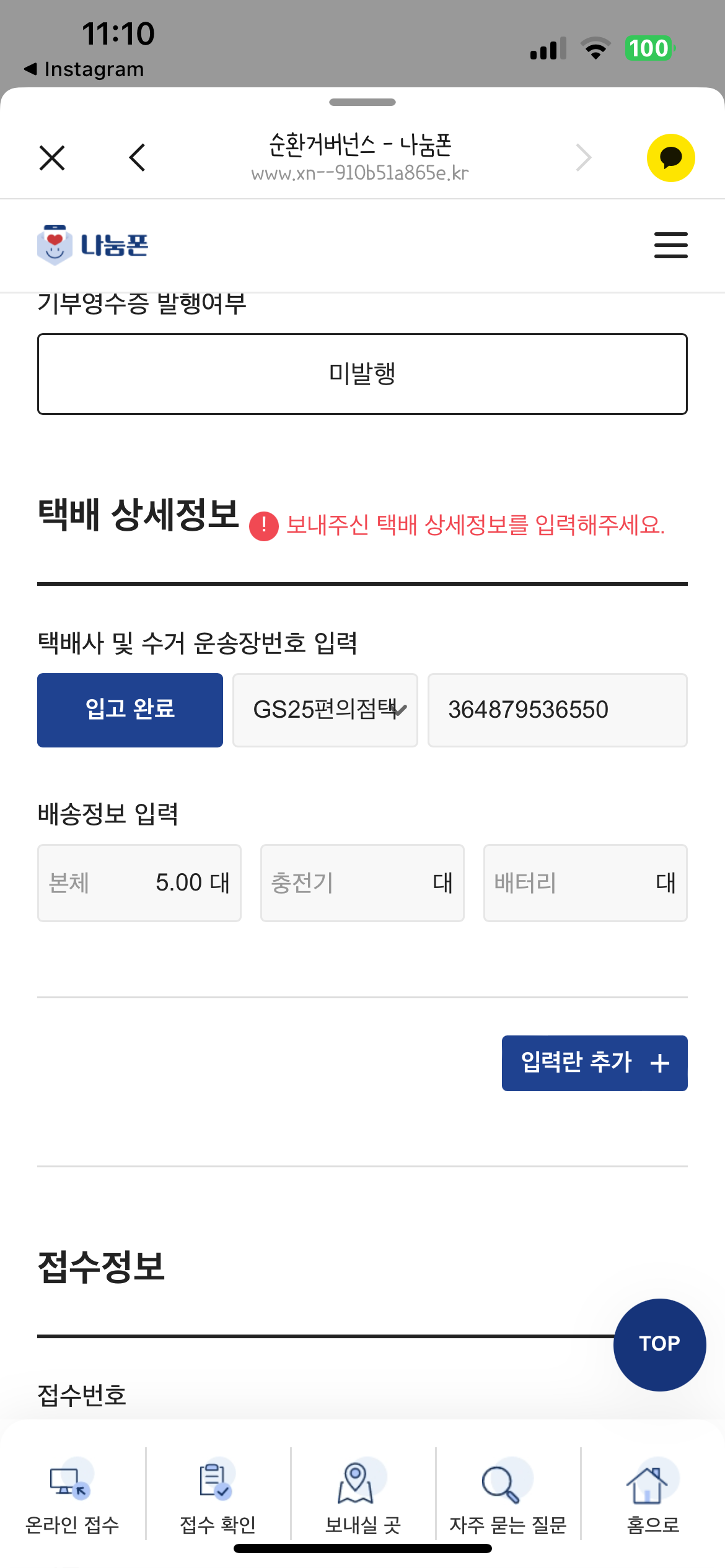
Task: Edit tracking number 364879536550 field
Action: pos(556,710)
